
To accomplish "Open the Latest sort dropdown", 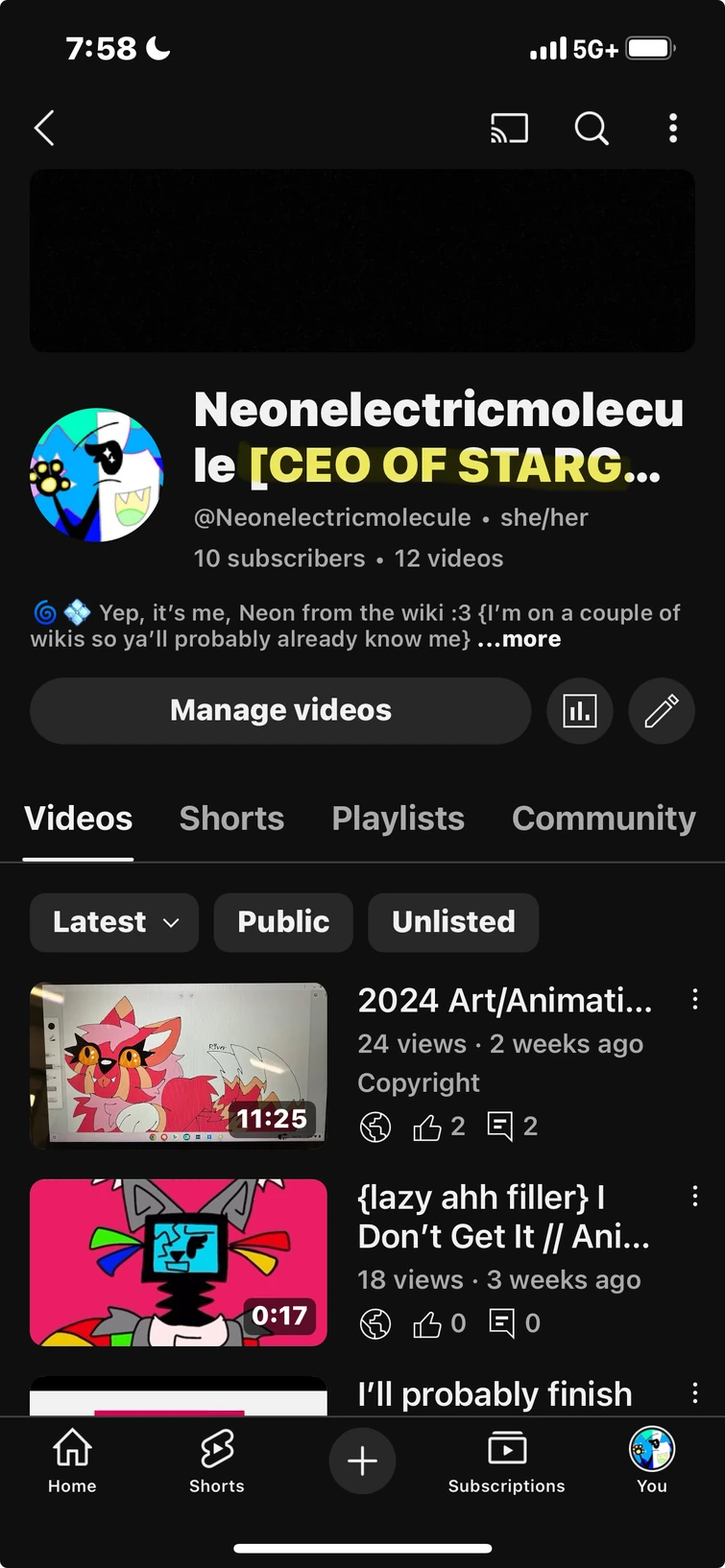I will tap(114, 922).
